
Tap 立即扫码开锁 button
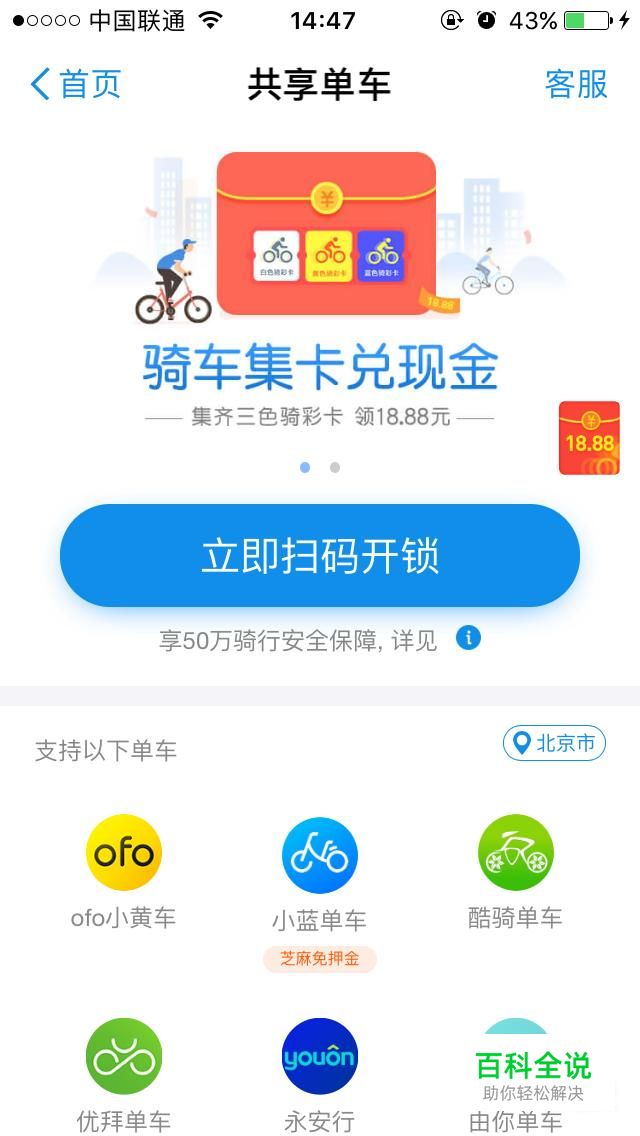point(320,556)
